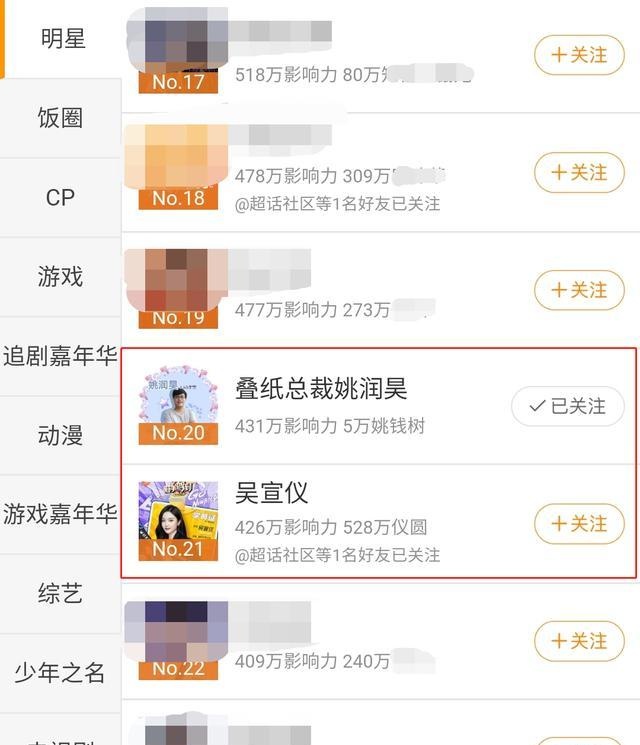The width and height of the screenshot is (640, 745).
Task: Switch to 游戏嘉年华 category
Action: click(x=60, y=515)
